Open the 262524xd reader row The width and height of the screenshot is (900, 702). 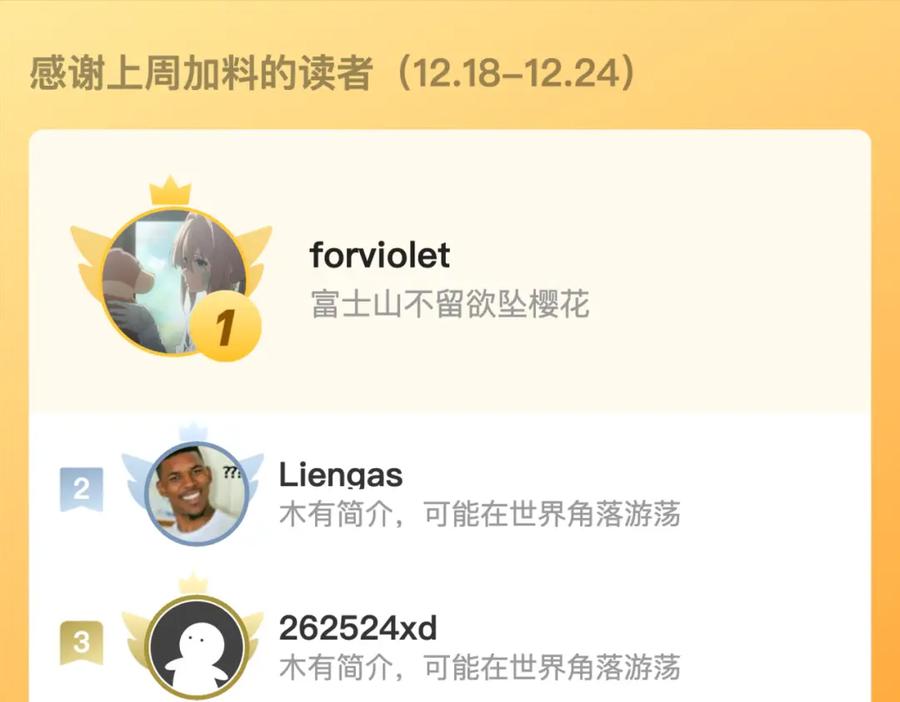coord(357,629)
